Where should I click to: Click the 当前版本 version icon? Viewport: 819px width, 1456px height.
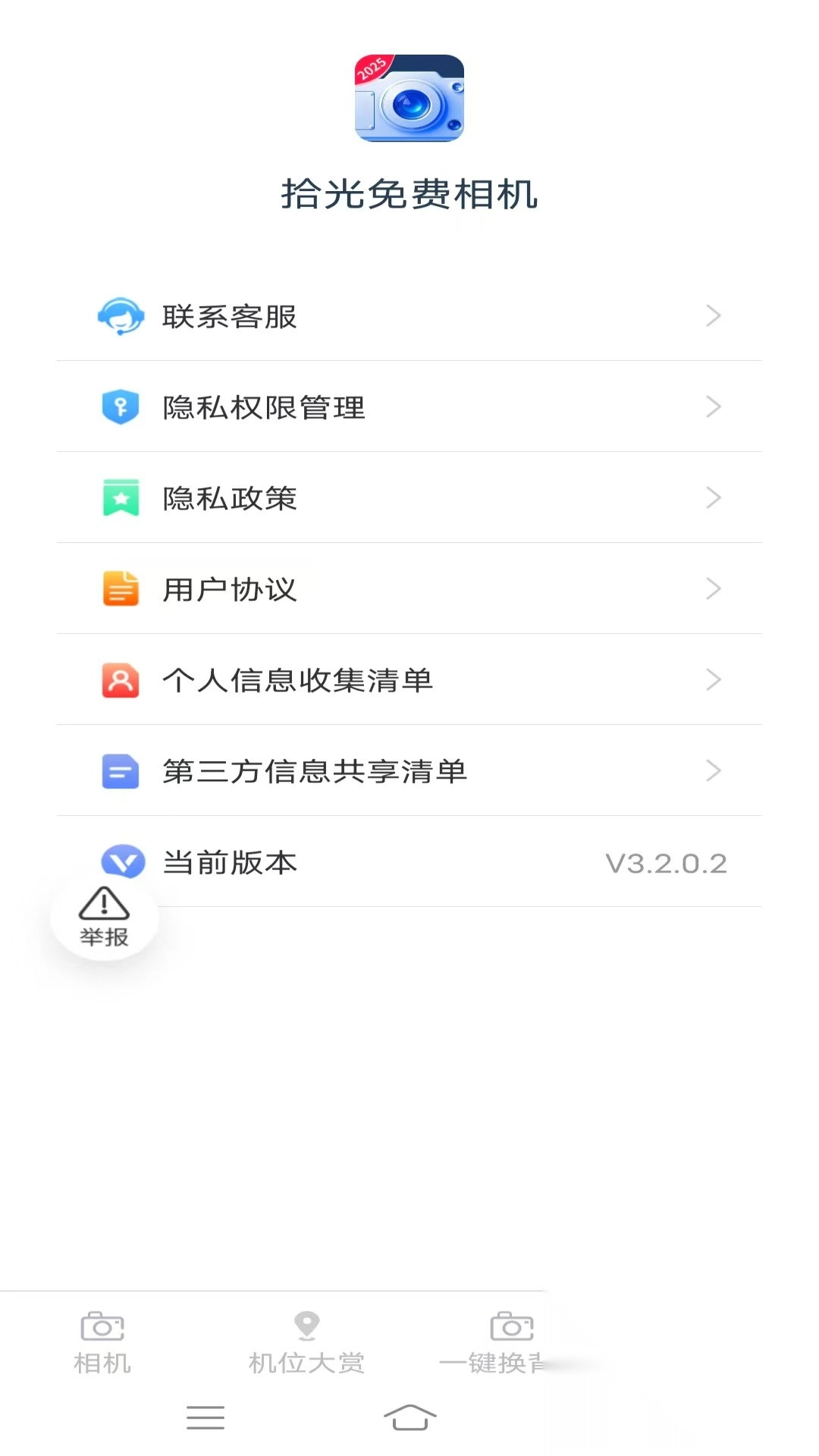coord(121,862)
